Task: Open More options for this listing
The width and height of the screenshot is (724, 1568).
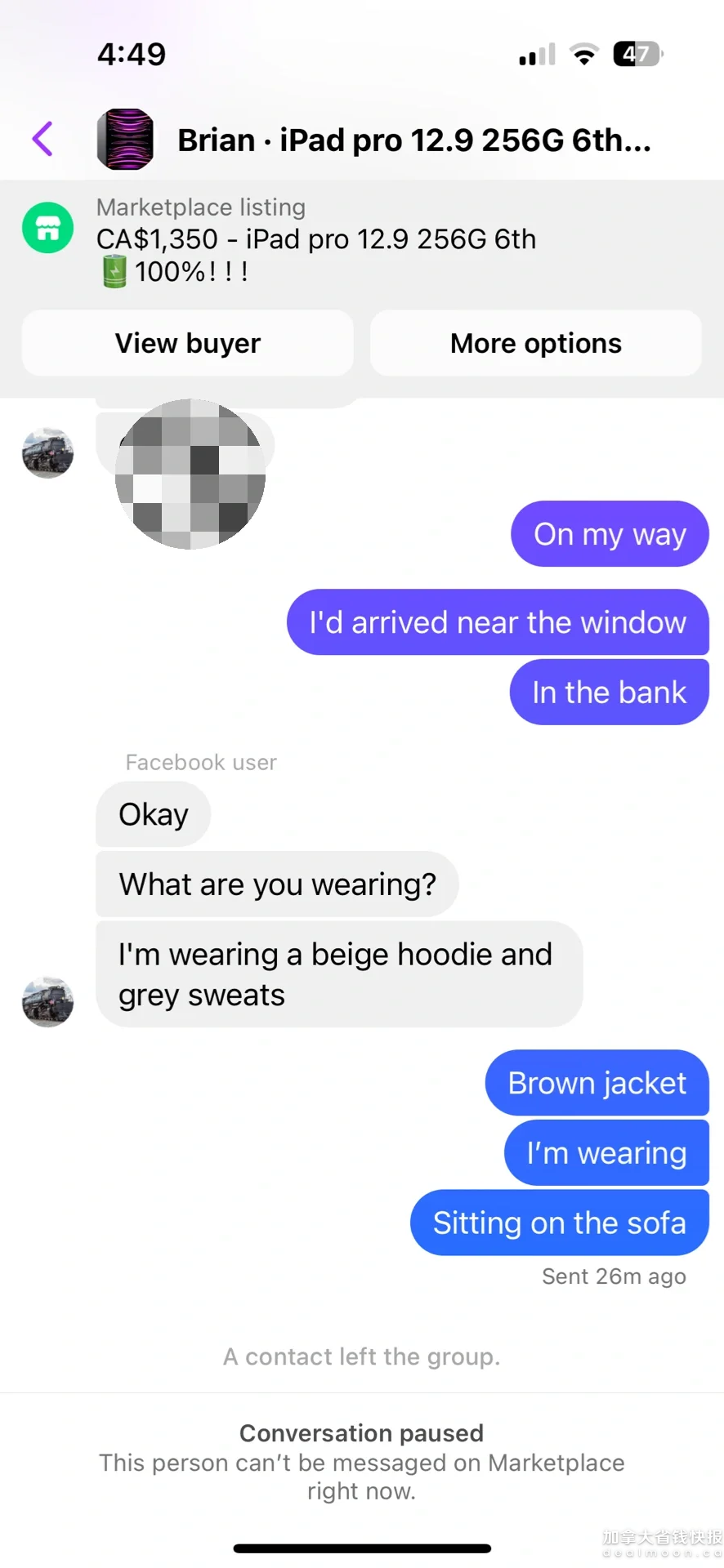Action: click(535, 343)
